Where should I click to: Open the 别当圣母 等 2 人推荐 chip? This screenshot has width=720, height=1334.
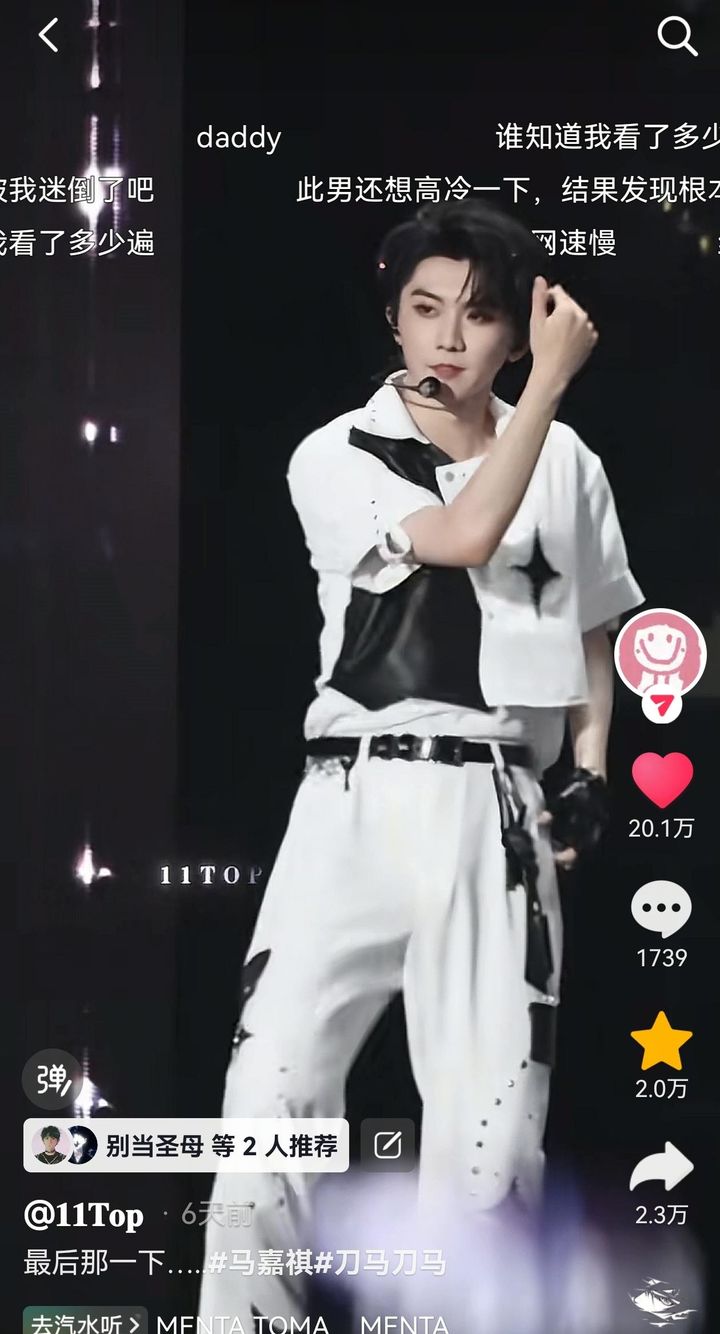pyautogui.click(x=186, y=1145)
